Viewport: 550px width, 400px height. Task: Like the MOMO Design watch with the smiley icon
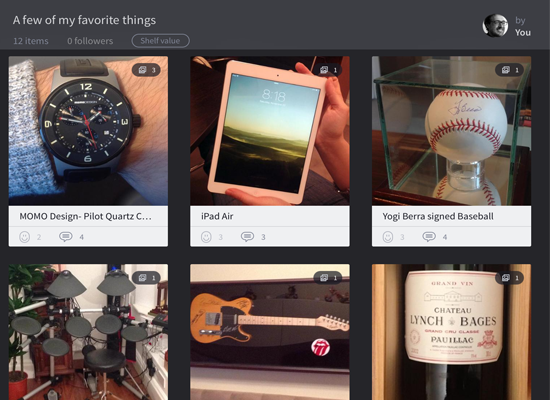coord(25,237)
